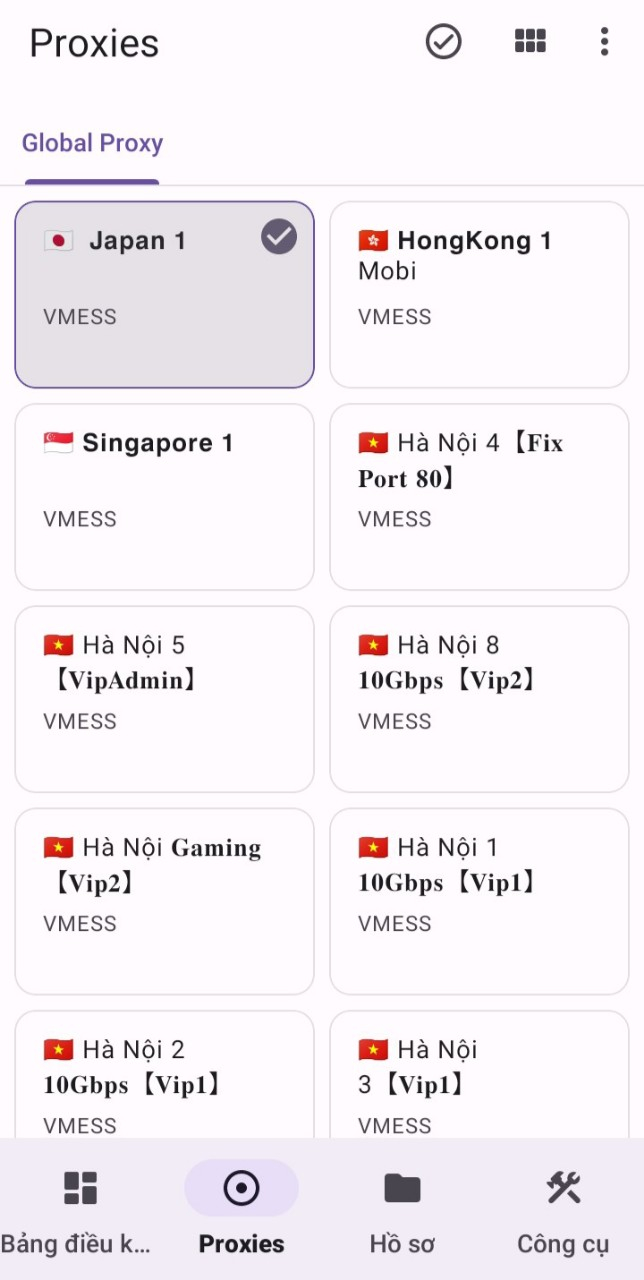644x1280 pixels.
Task: Choose Hà Nội 5 VipAdmin proxy
Action: (x=164, y=699)
